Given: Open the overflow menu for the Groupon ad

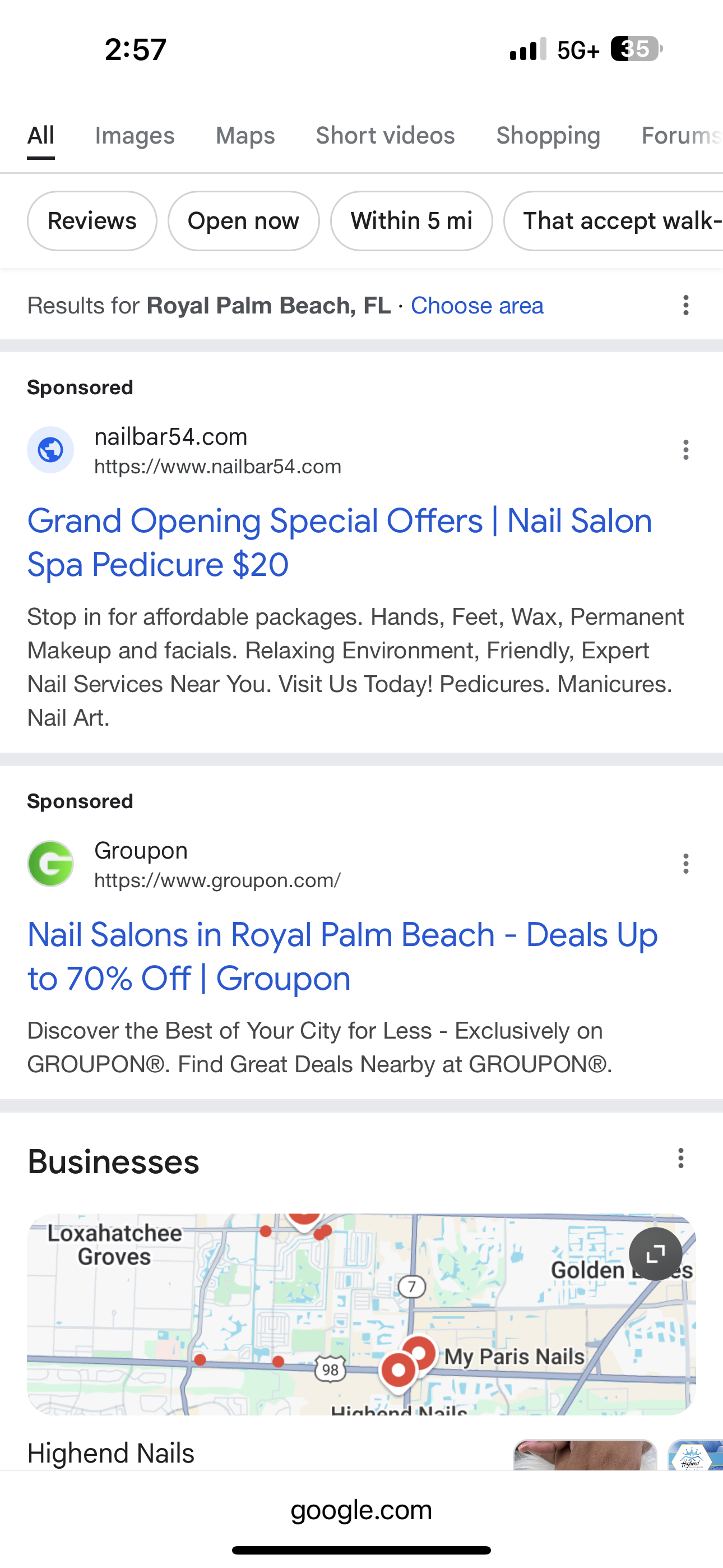Looking at the screenshot, I should click(686, 864).
